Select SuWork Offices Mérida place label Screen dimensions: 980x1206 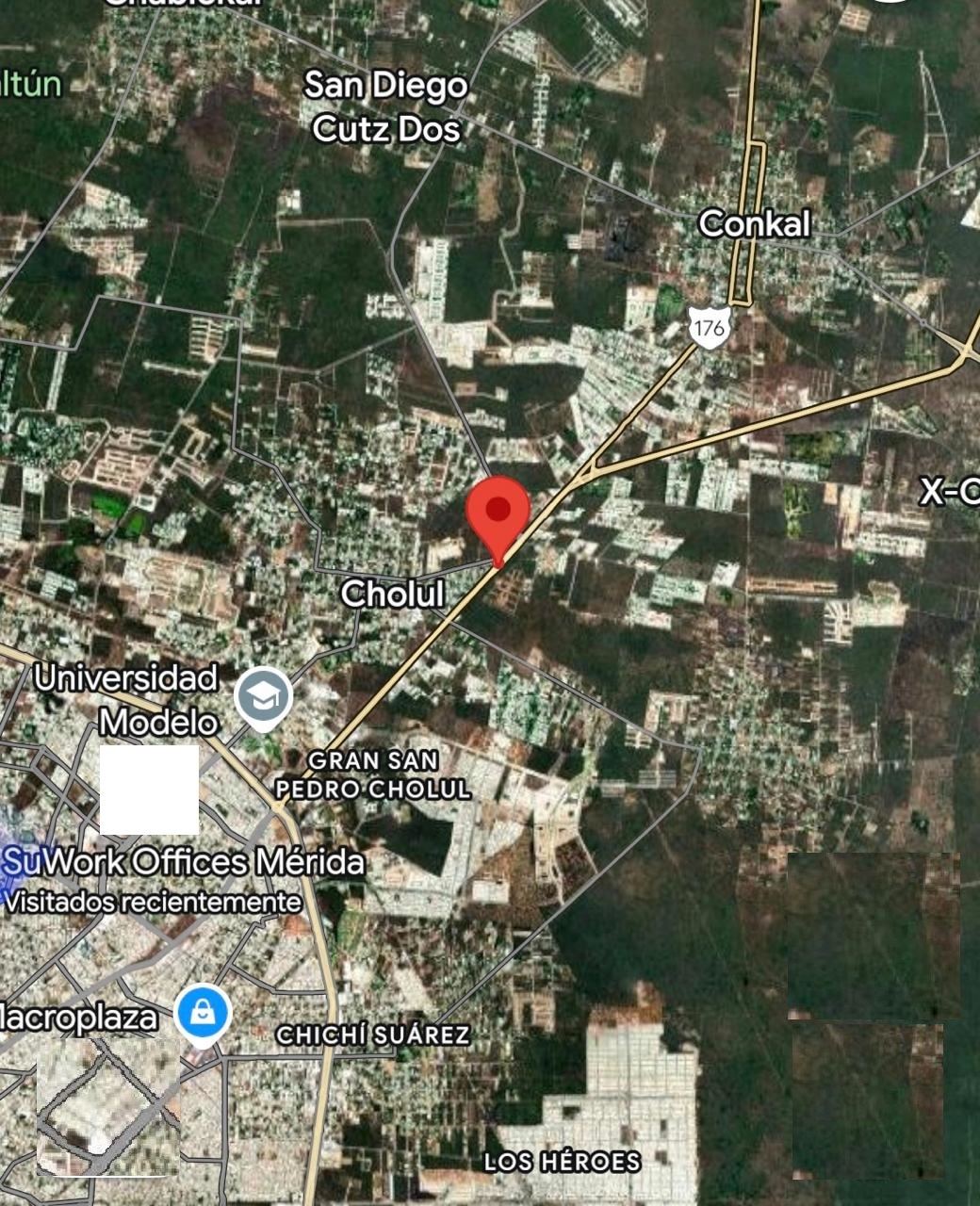(185, 862)
